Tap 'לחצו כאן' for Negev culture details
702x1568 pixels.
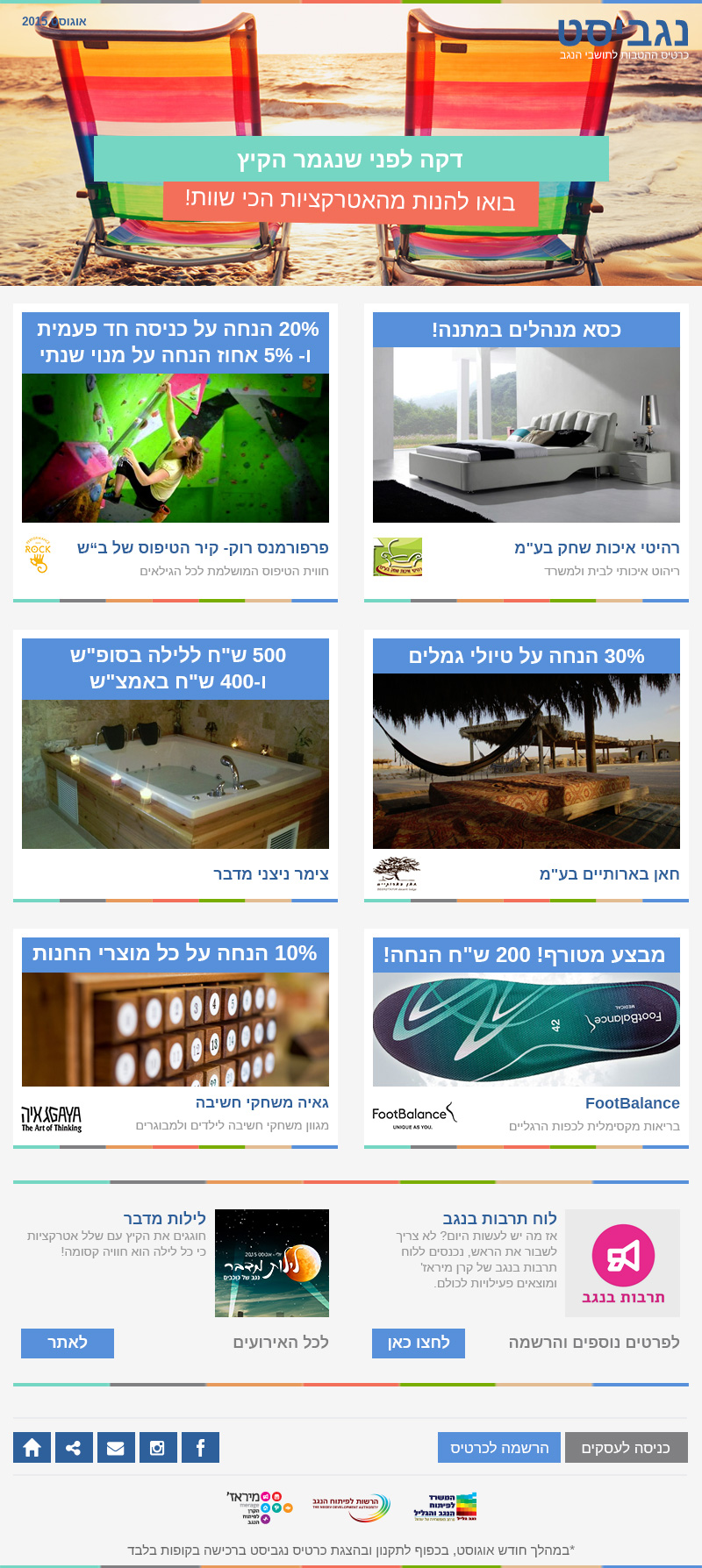coord(419,1343)
